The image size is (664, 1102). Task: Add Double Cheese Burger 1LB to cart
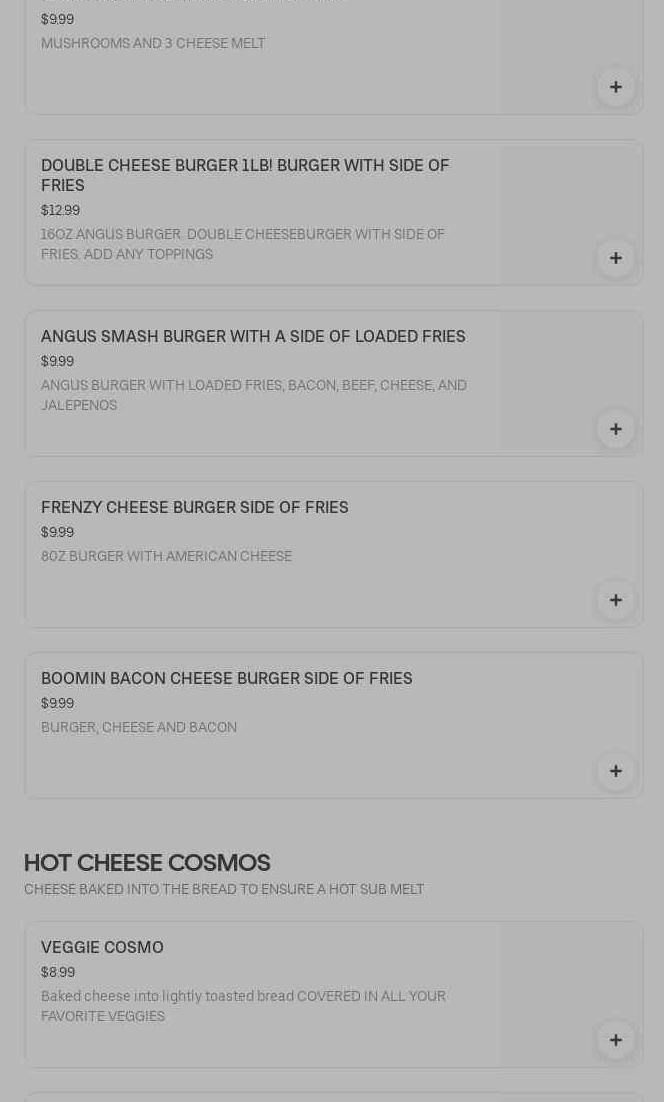pyautogui.click(x=615, y=258)
